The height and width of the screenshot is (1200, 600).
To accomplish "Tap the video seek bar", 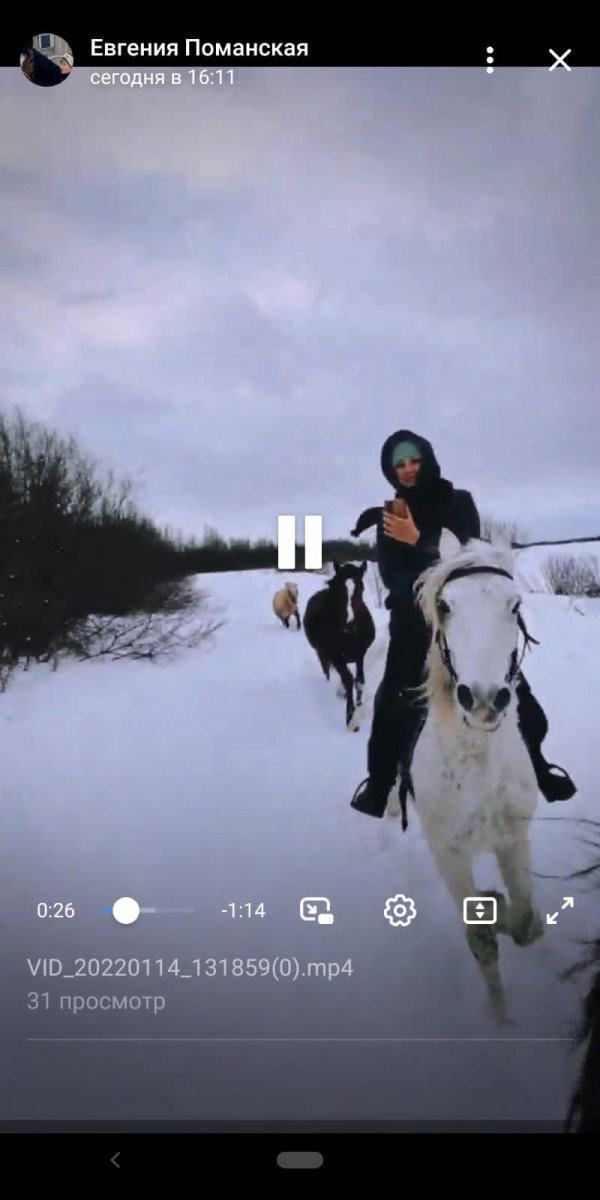I will [150, 910].
